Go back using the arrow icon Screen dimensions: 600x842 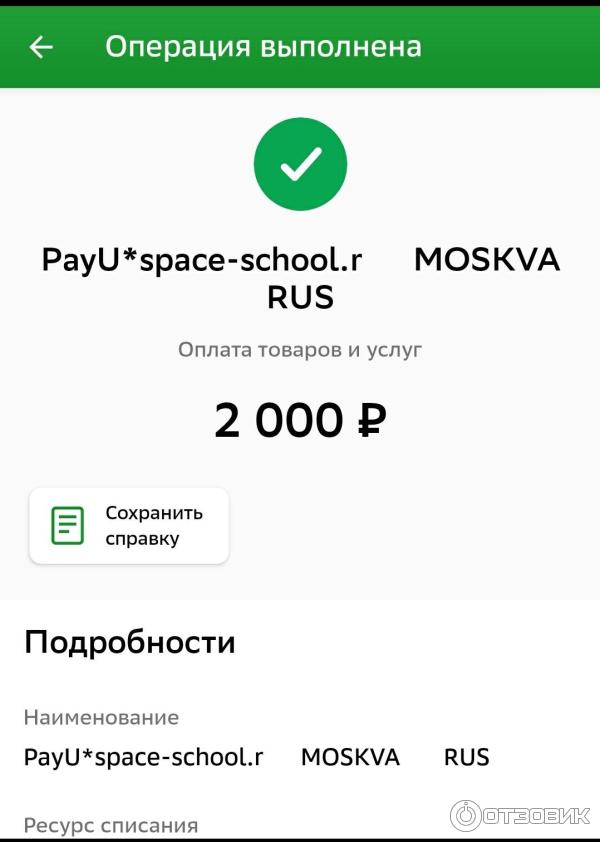[x=41, y=47]
